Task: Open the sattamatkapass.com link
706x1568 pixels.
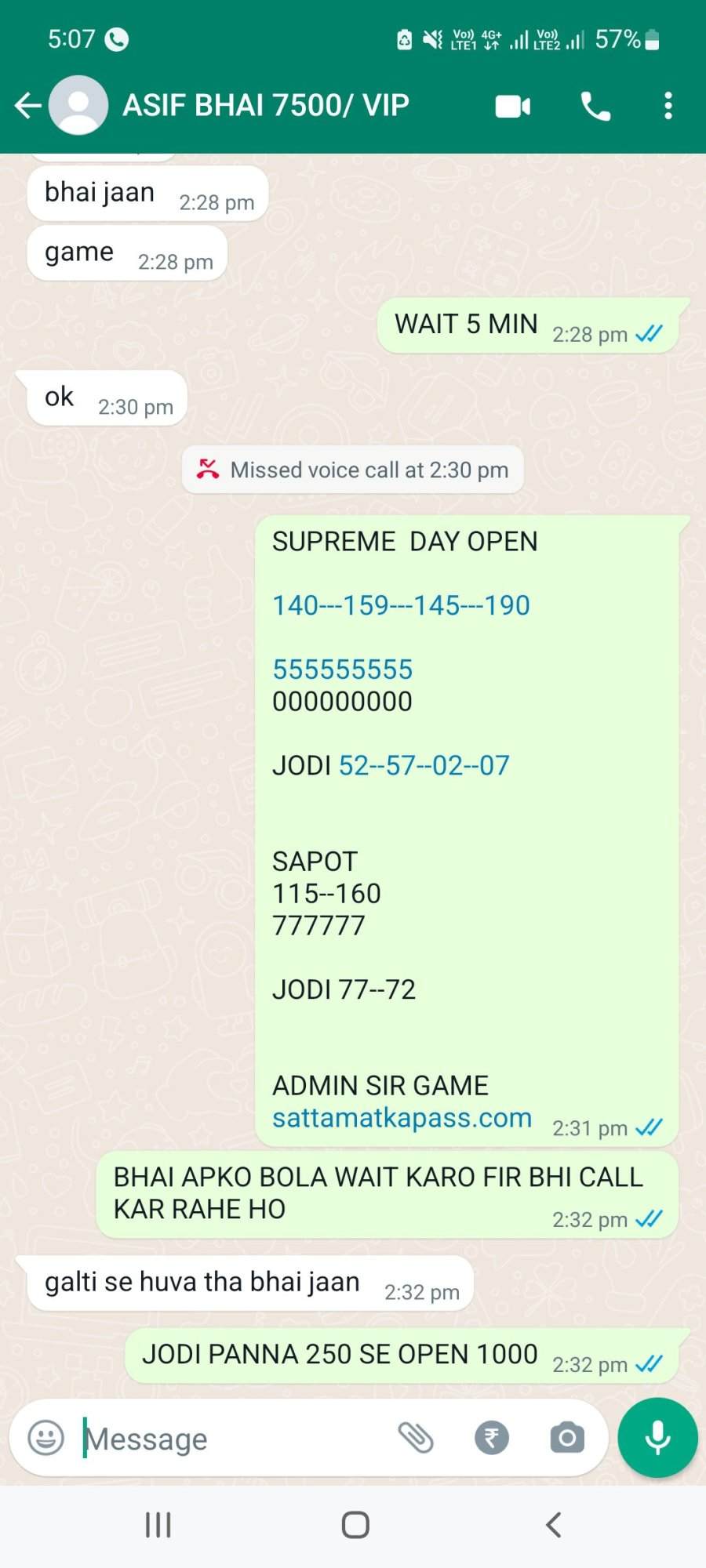Action: tap(402, 1117)
